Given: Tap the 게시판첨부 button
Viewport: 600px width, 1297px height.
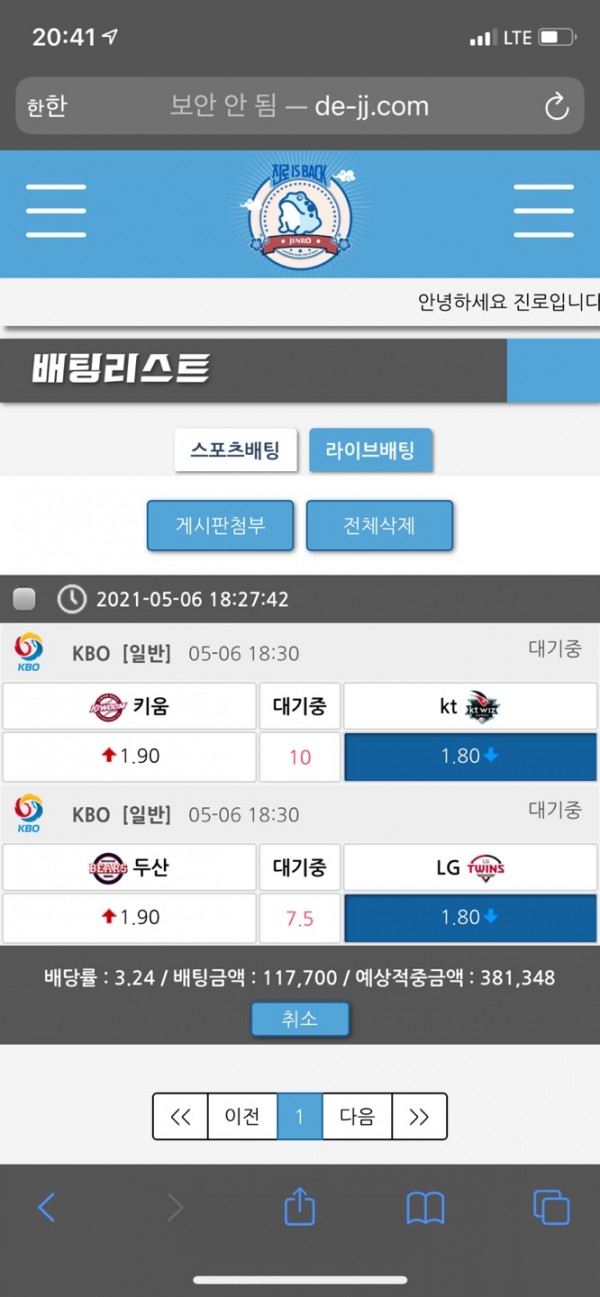Looking at the screenshot, I should [220, 525].
